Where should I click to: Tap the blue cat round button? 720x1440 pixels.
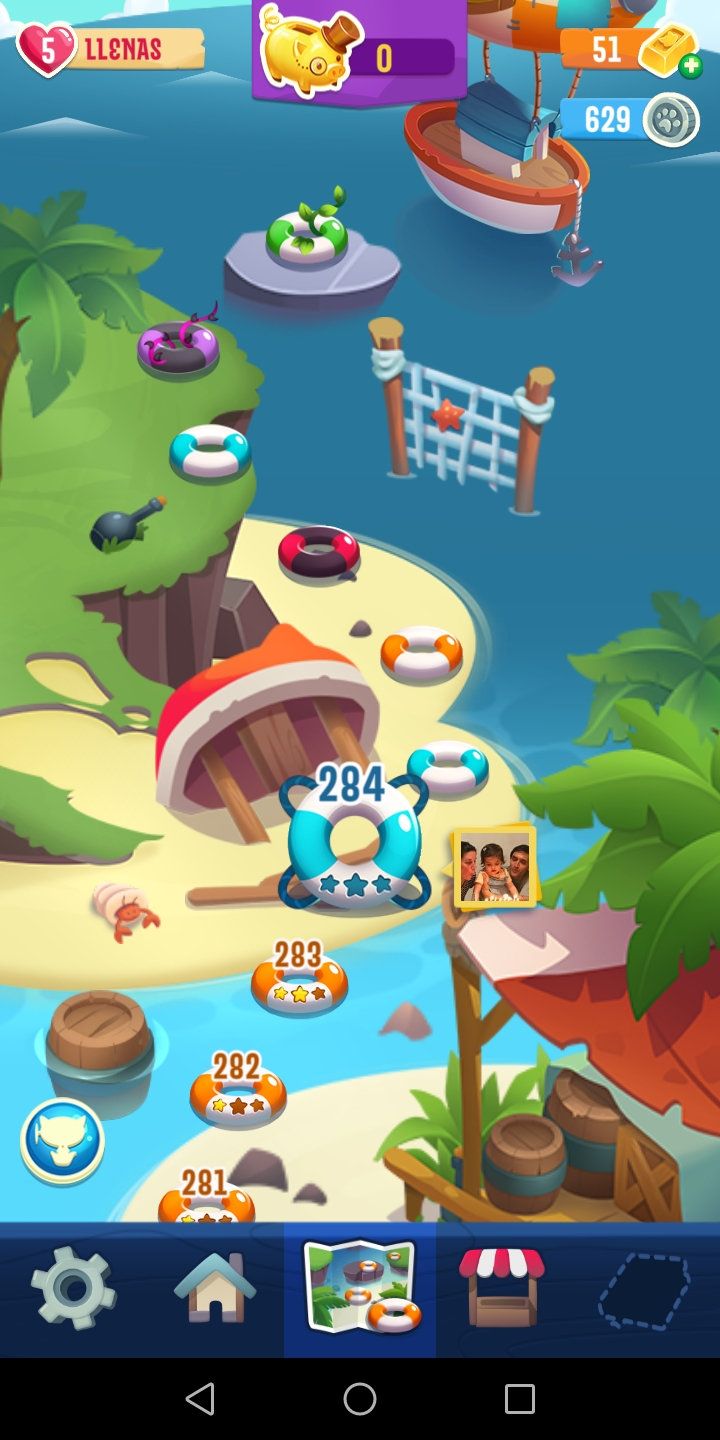point(62,1140)
